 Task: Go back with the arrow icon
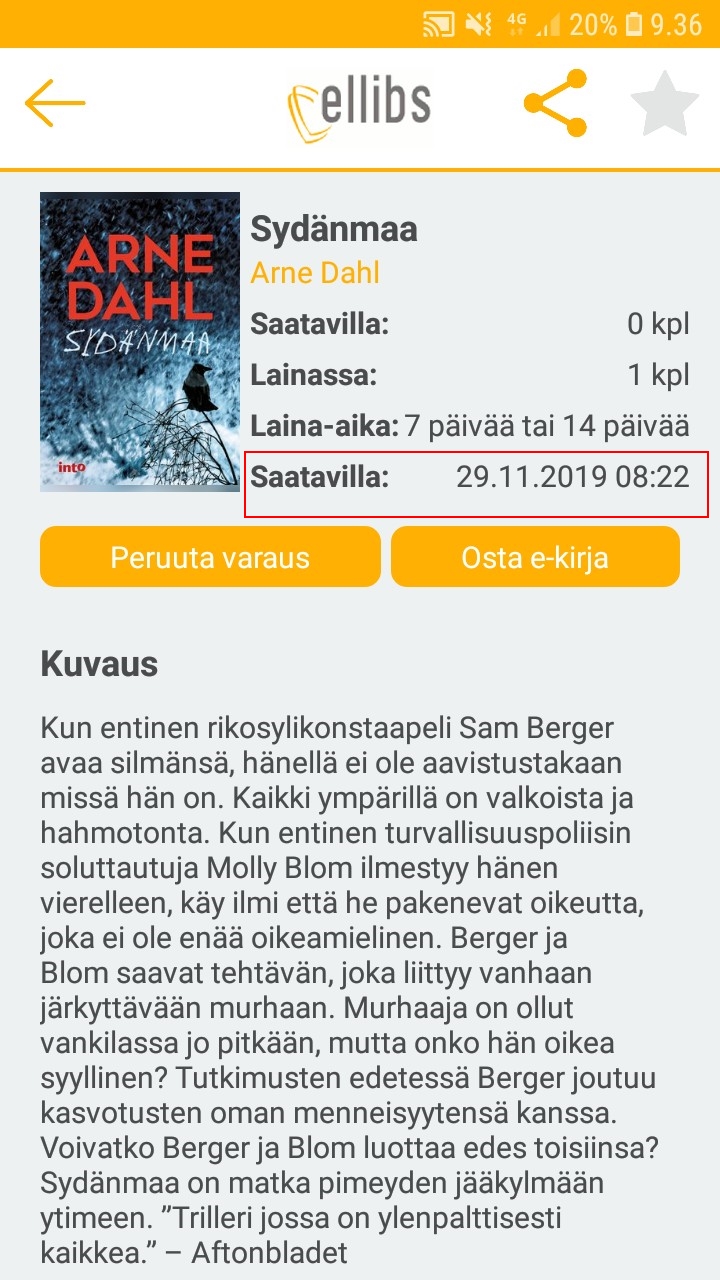pyautogui.click(x=55, y=103)
